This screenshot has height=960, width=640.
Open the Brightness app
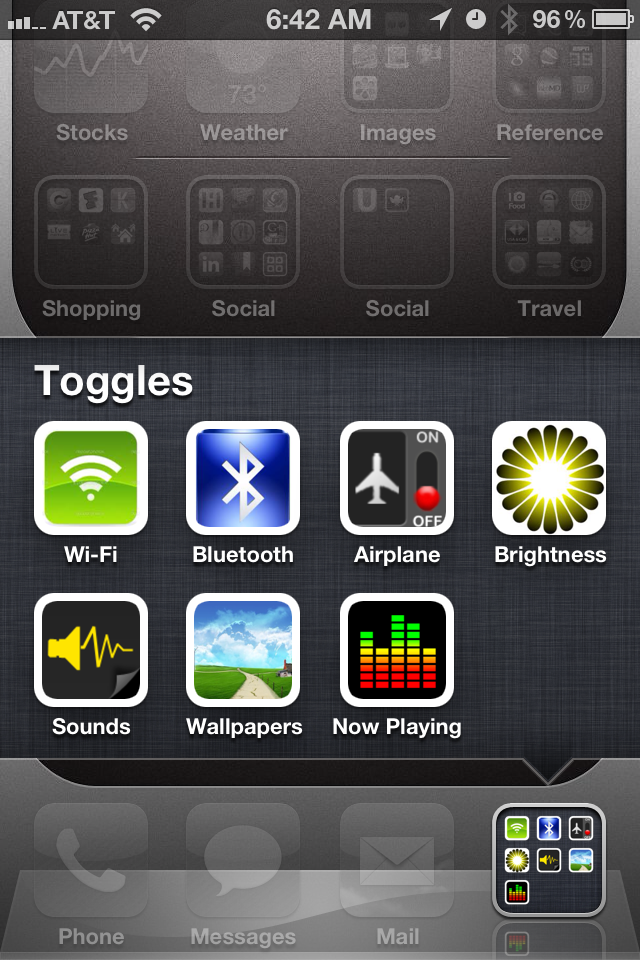coord(549,478)
